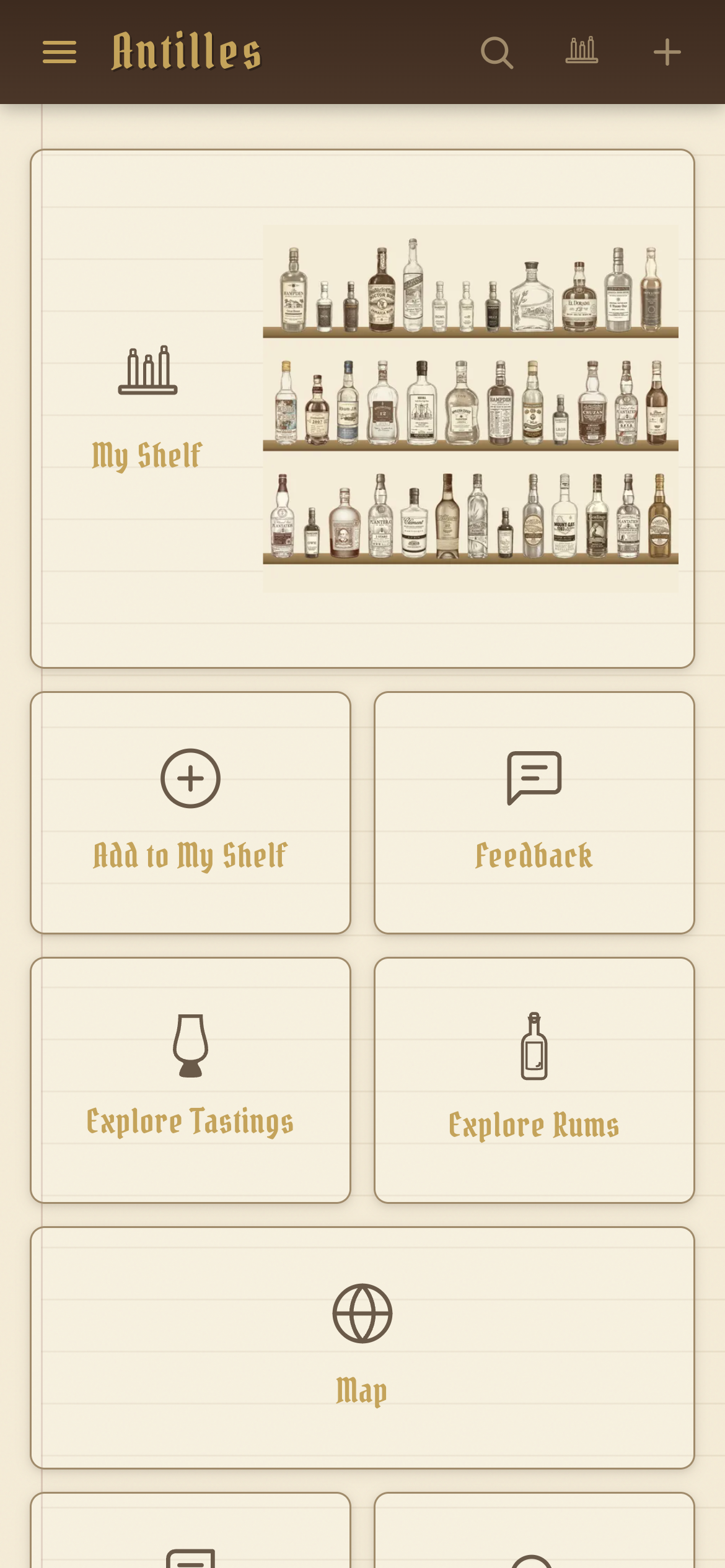View the Map card
Image resolution: width=725 pixels, height=1568 pixels.
tap(362, 1347)
